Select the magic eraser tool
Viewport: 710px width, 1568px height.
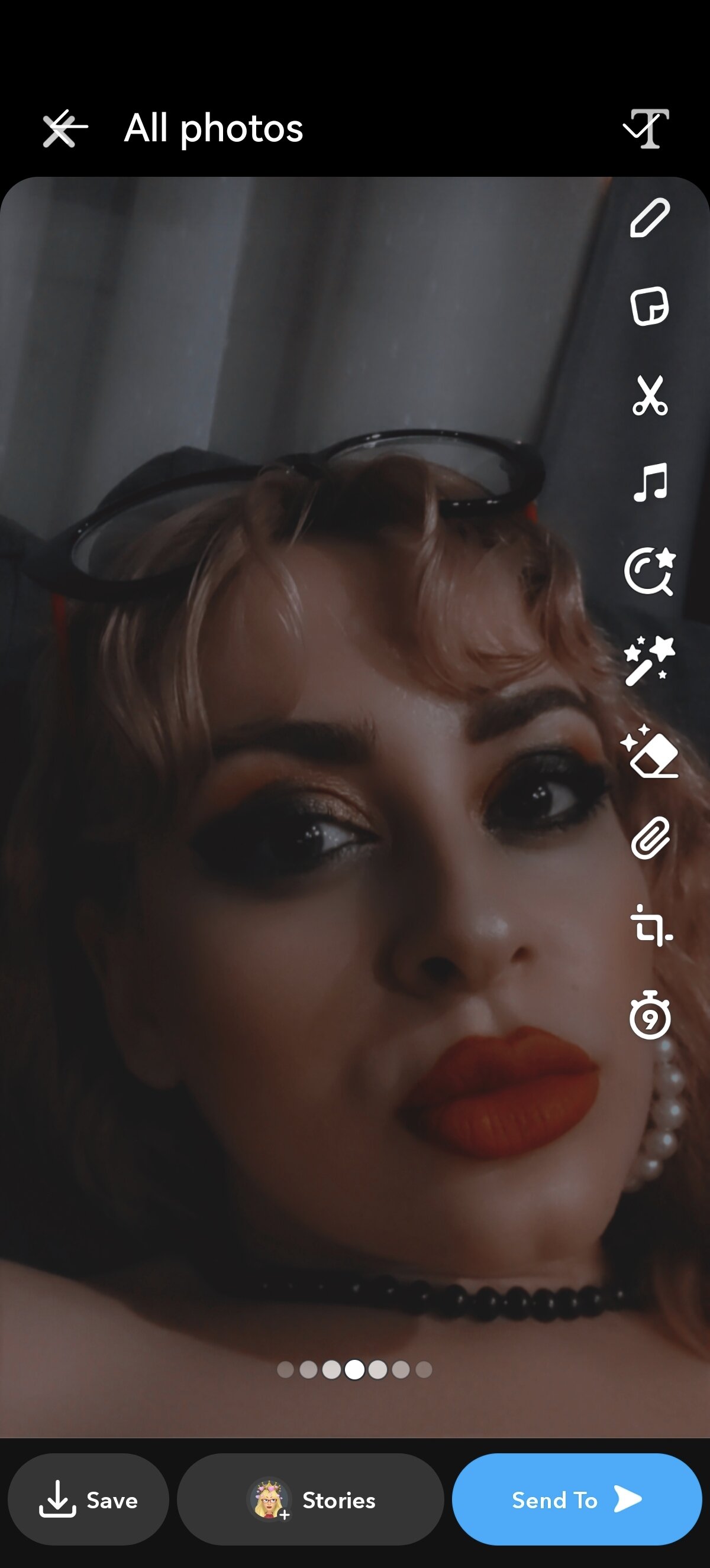point(650,750)
